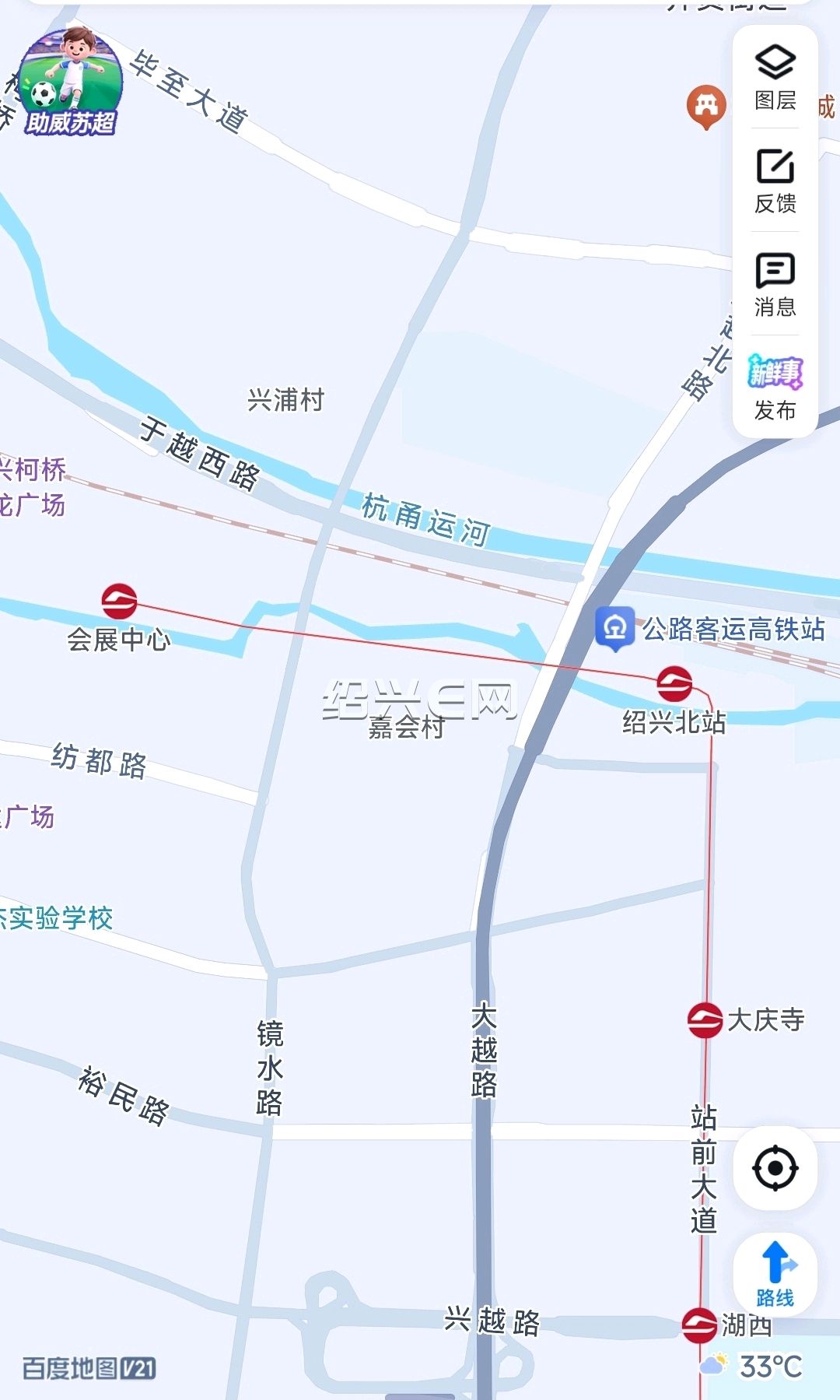Viewport: 840px width, 1400px height.
Task: Recenter the map on my location
Action: [x=775, y=1167]
